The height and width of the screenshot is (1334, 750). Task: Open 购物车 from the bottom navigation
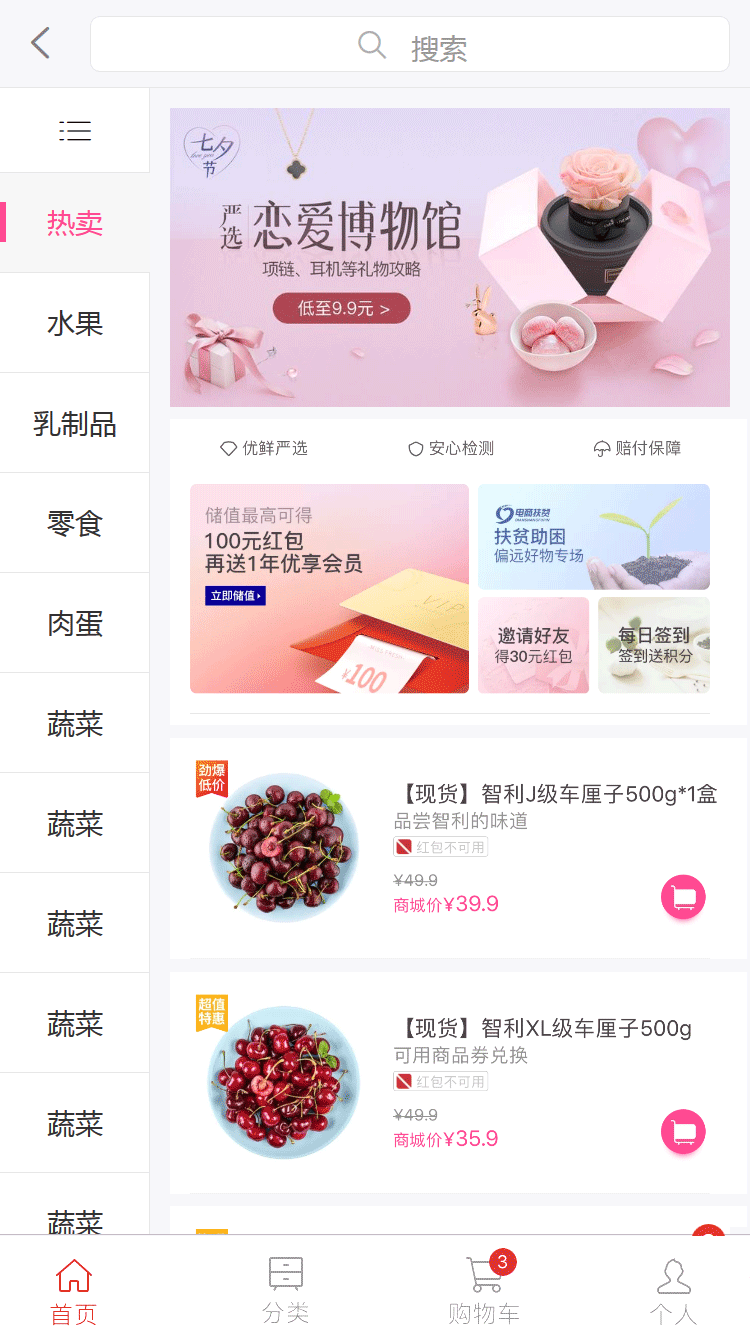485,1288
